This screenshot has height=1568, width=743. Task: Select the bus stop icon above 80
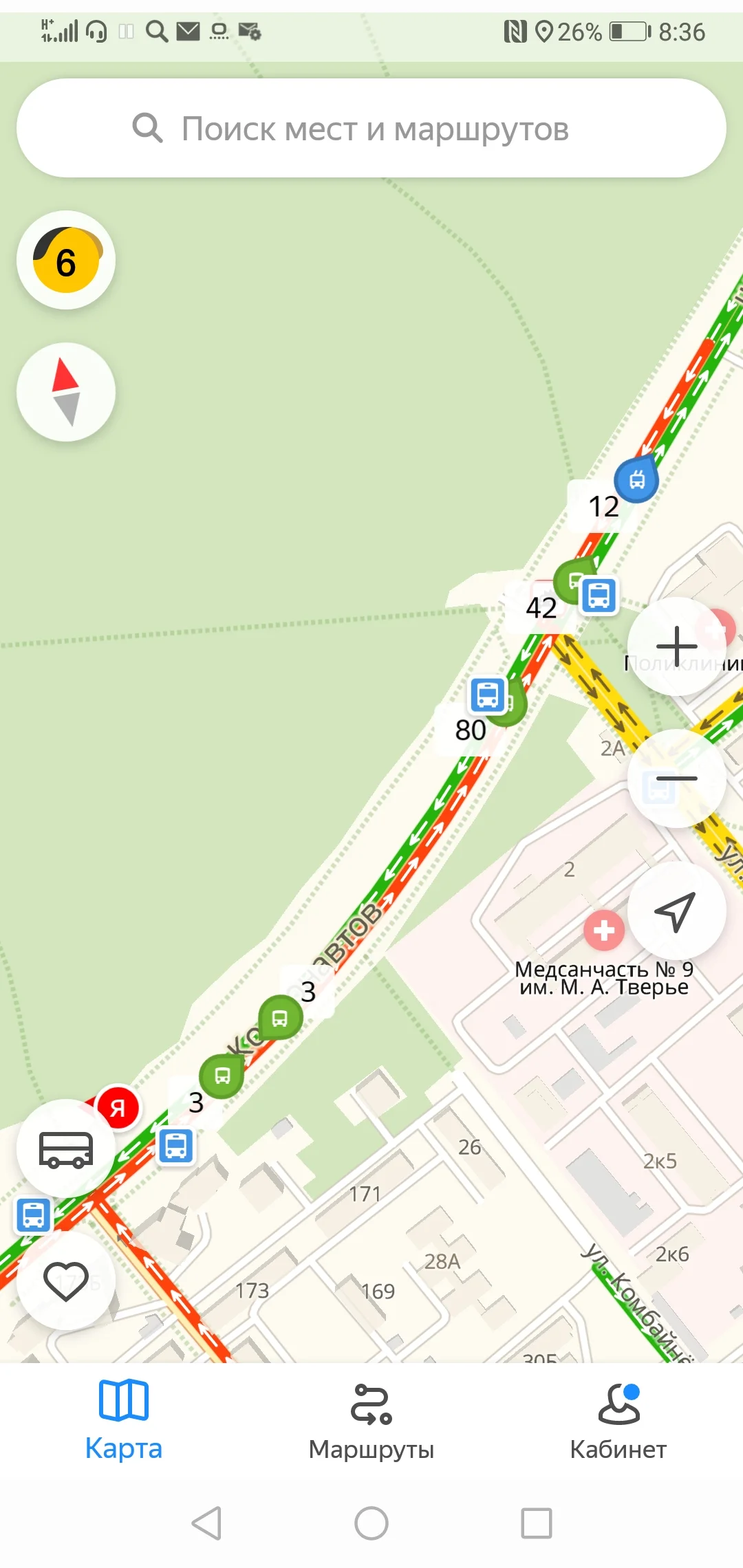(488, 695)
